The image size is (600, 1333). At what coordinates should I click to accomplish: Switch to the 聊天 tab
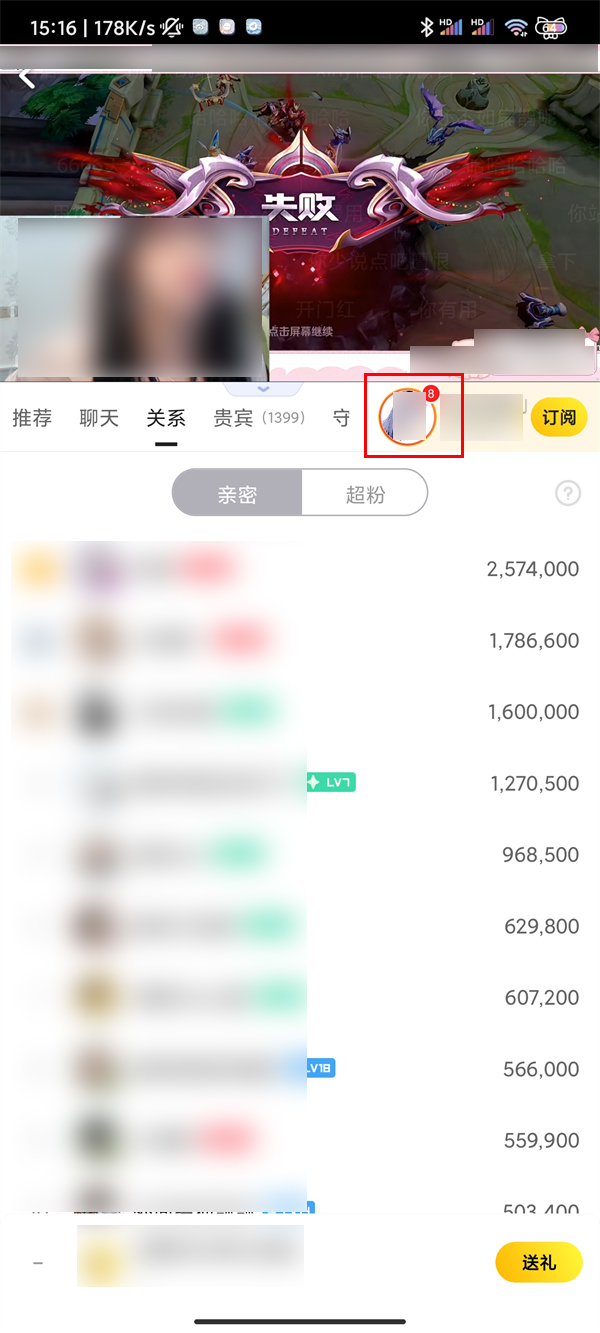tap(99, 418)
